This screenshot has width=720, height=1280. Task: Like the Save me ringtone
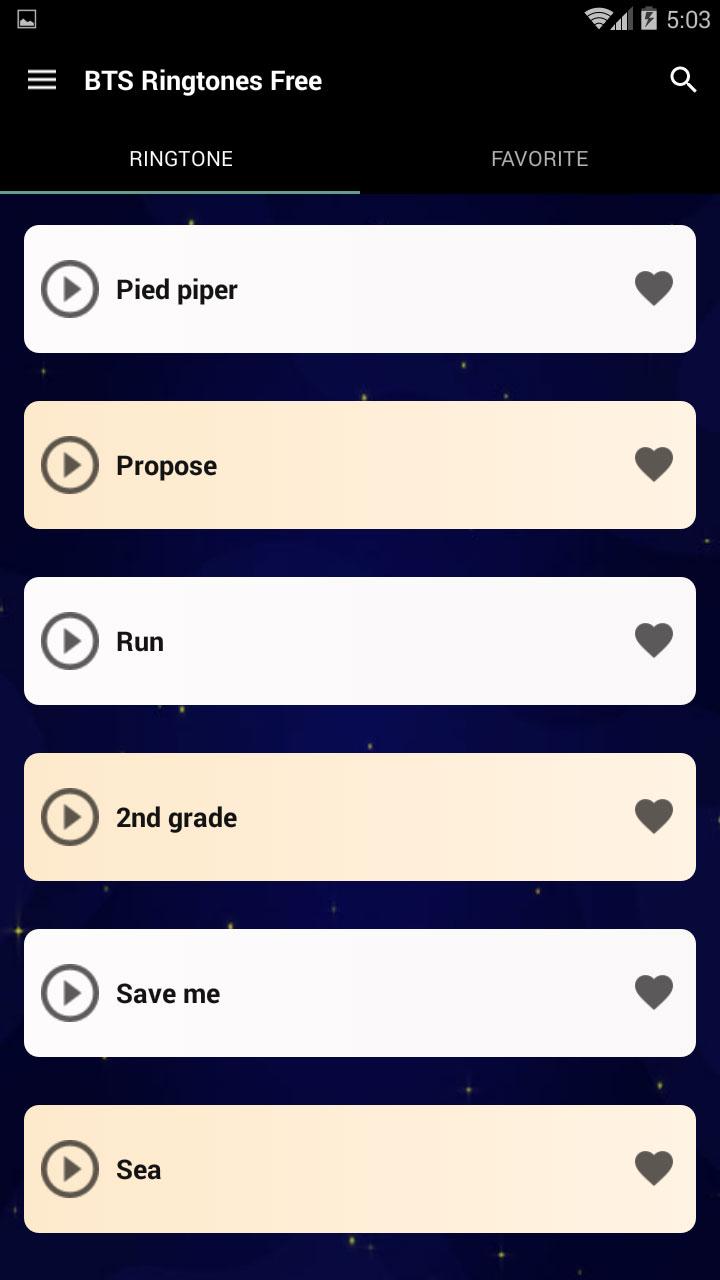[x=654, y=993]
